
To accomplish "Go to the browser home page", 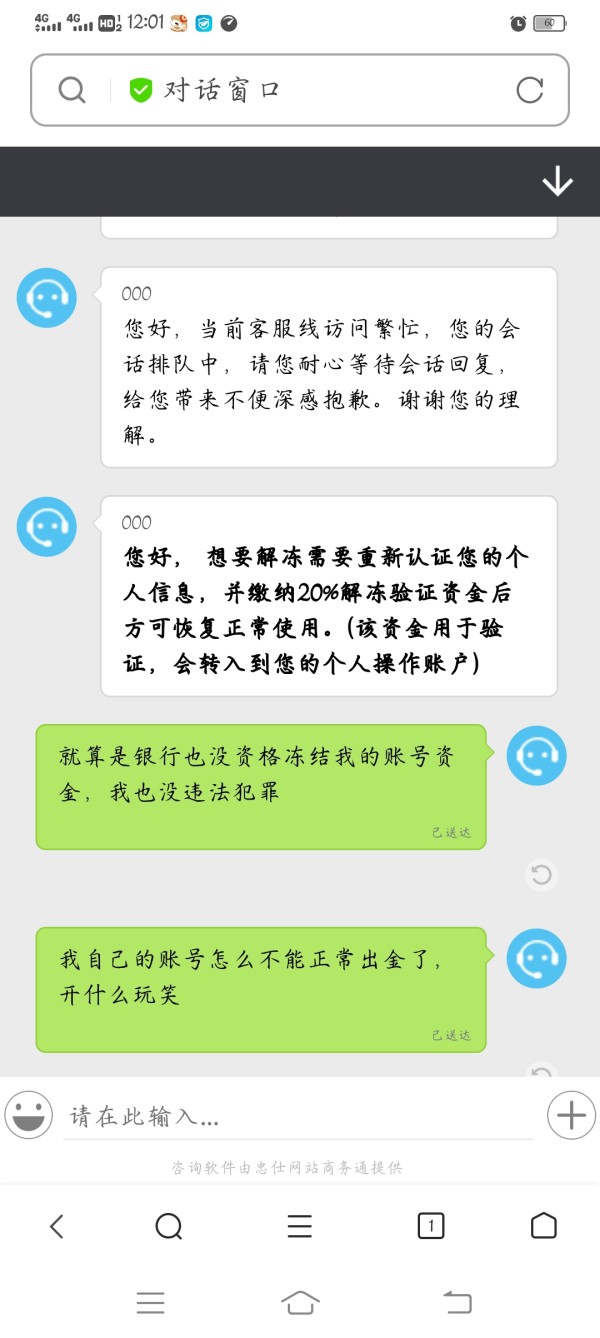I will pos(543,1226).
